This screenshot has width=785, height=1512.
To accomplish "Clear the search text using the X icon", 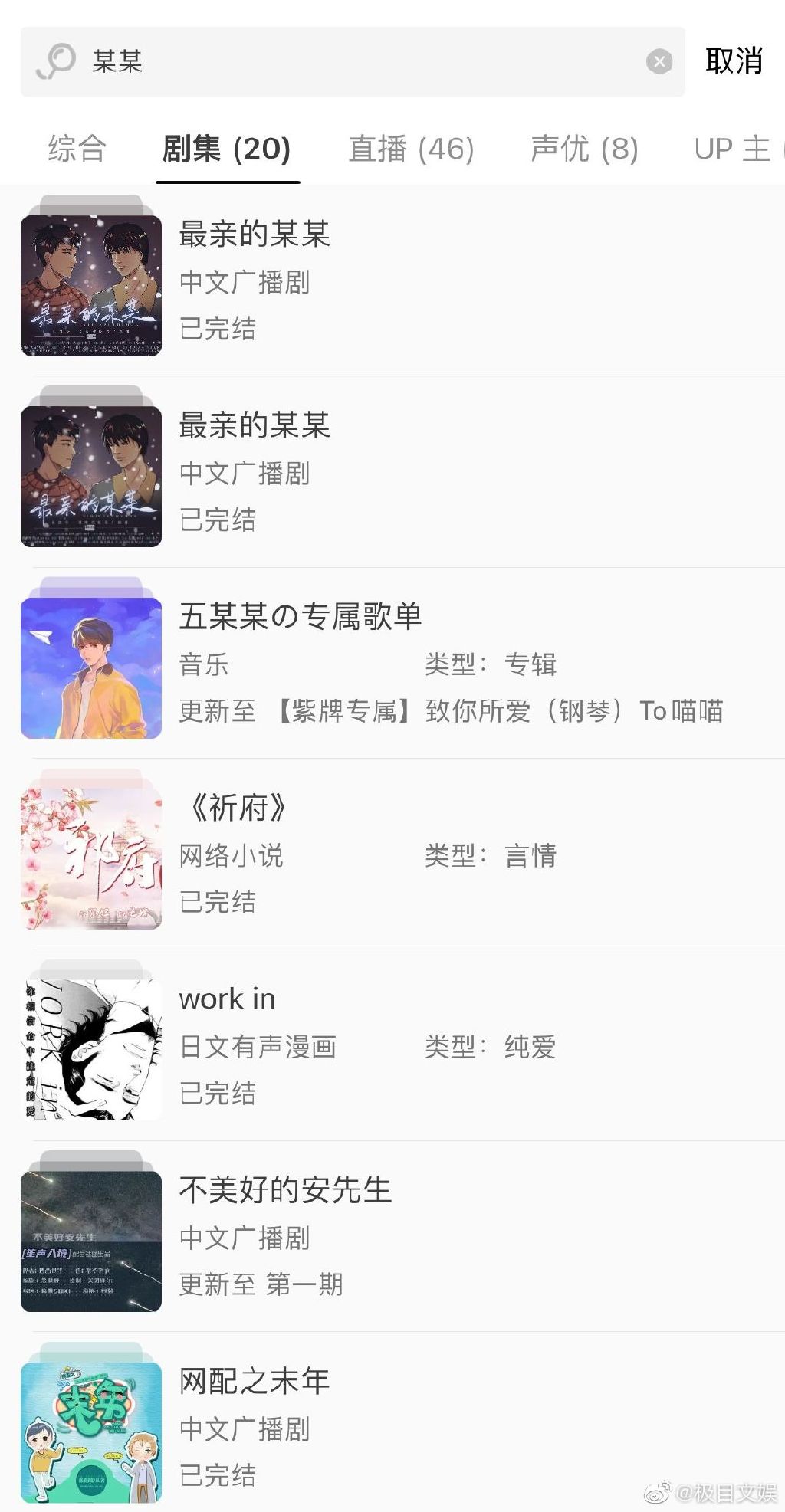I will (658, 62).
